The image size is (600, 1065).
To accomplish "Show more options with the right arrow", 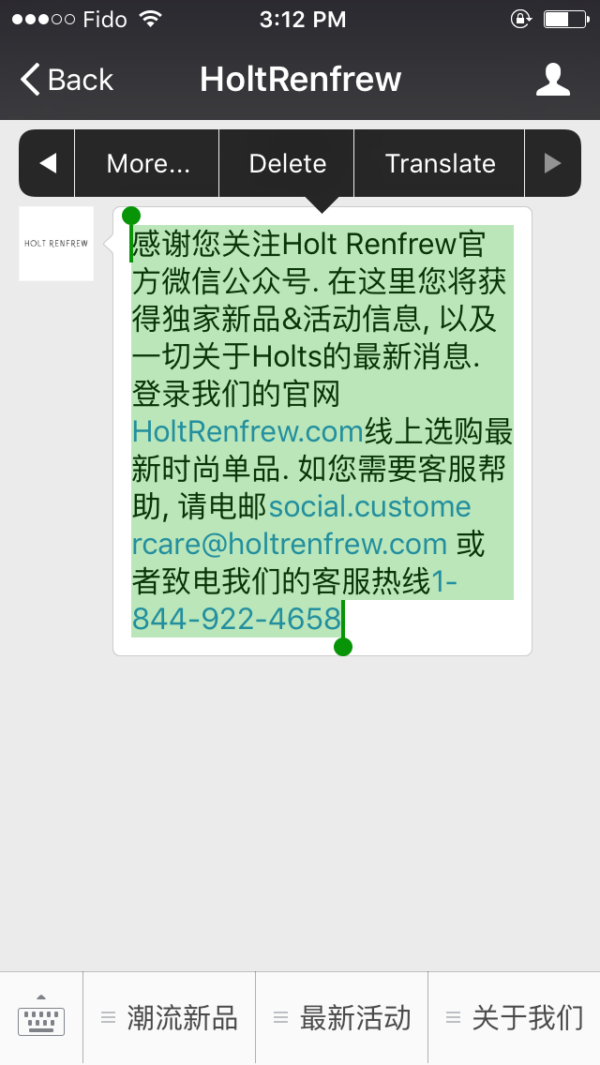I will 552,163.
